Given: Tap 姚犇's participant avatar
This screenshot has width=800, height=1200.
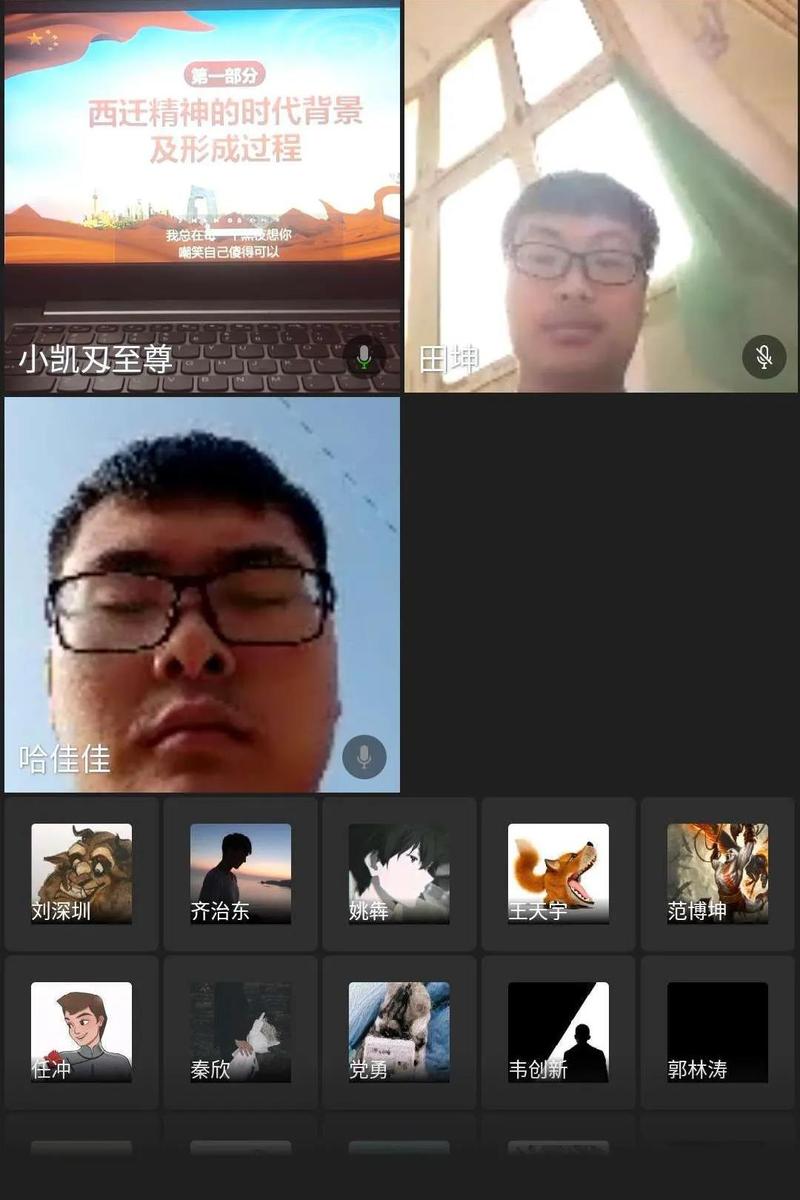Looking at the screenshot, I should [x=399, y=872].
